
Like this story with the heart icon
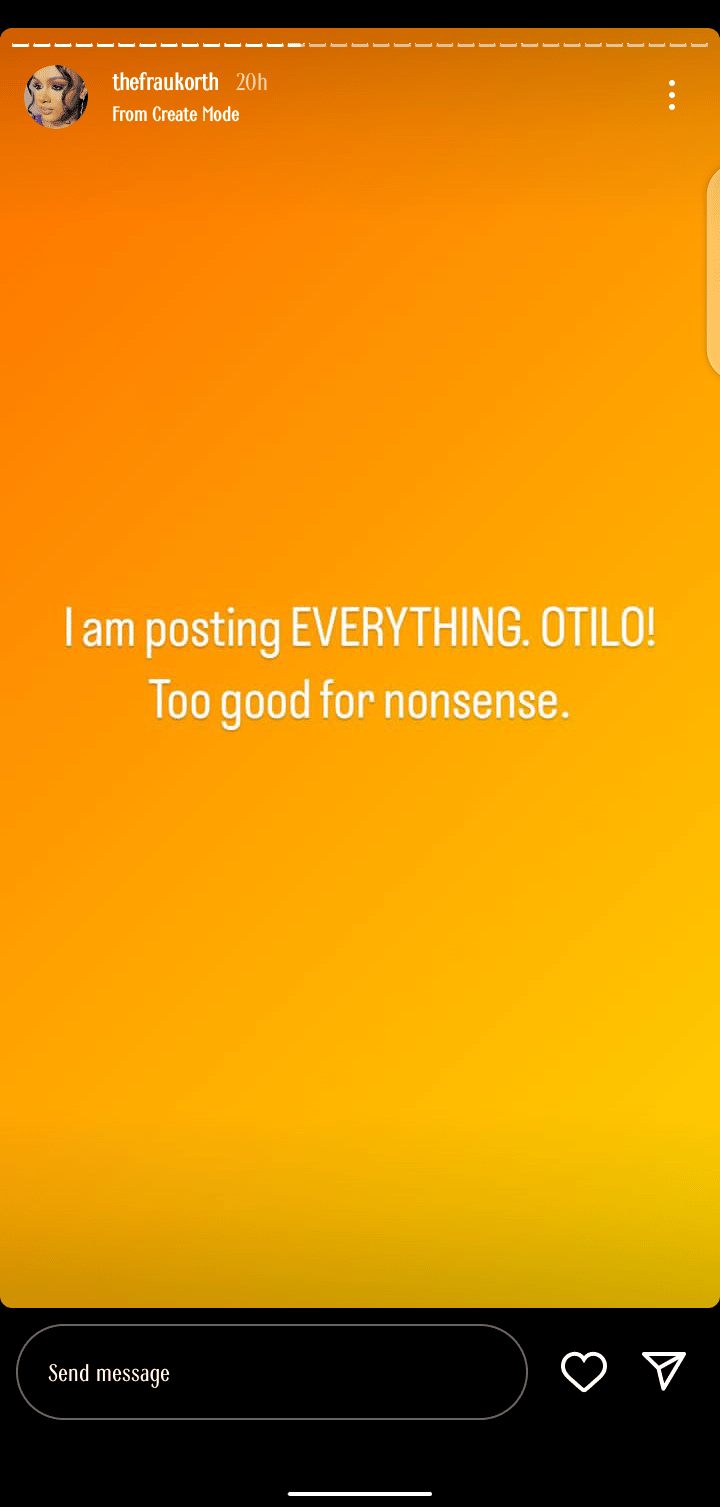click(584, 1372)
